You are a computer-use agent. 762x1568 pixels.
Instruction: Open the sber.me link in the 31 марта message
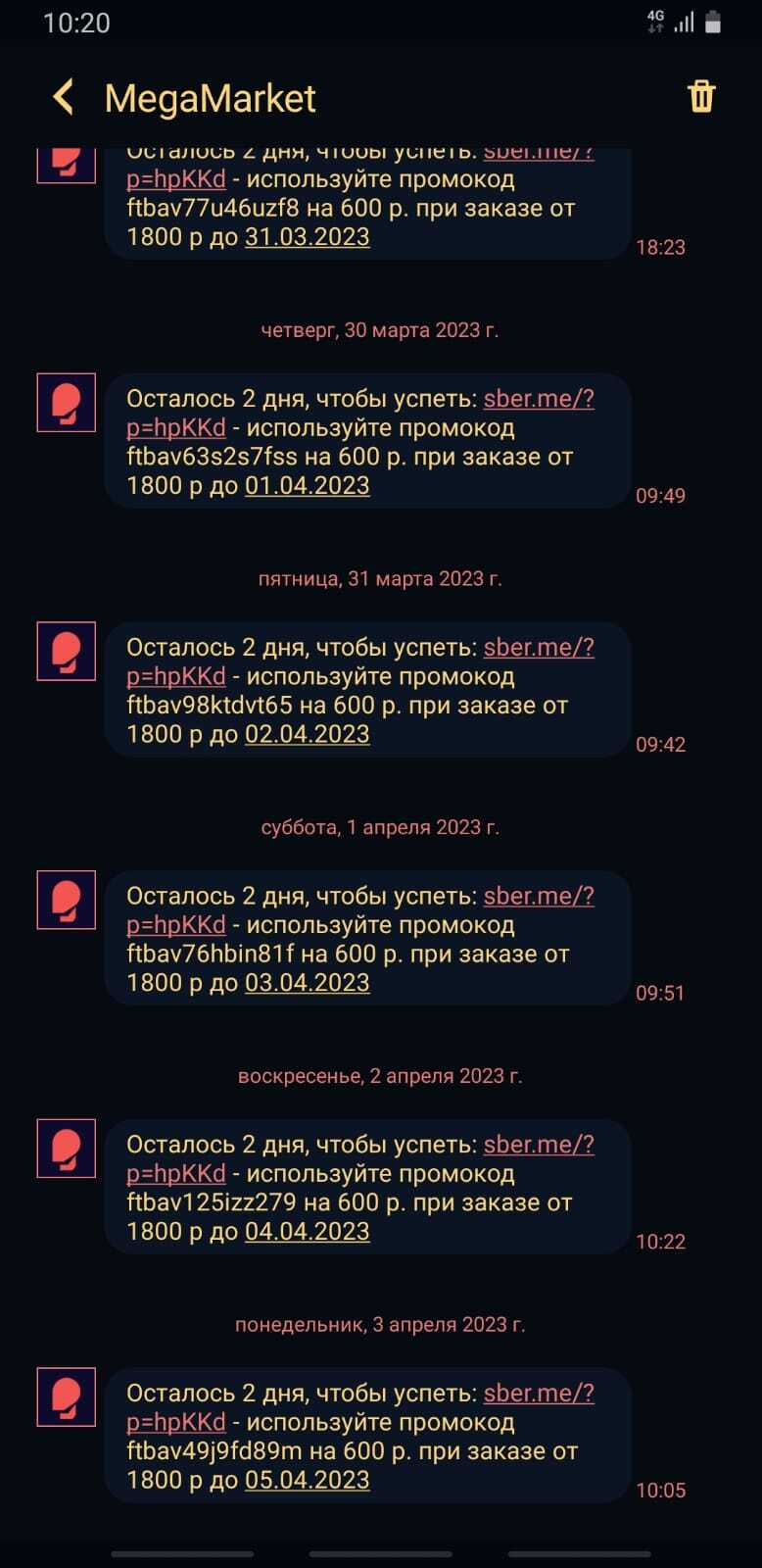click(x=539, y=648)
